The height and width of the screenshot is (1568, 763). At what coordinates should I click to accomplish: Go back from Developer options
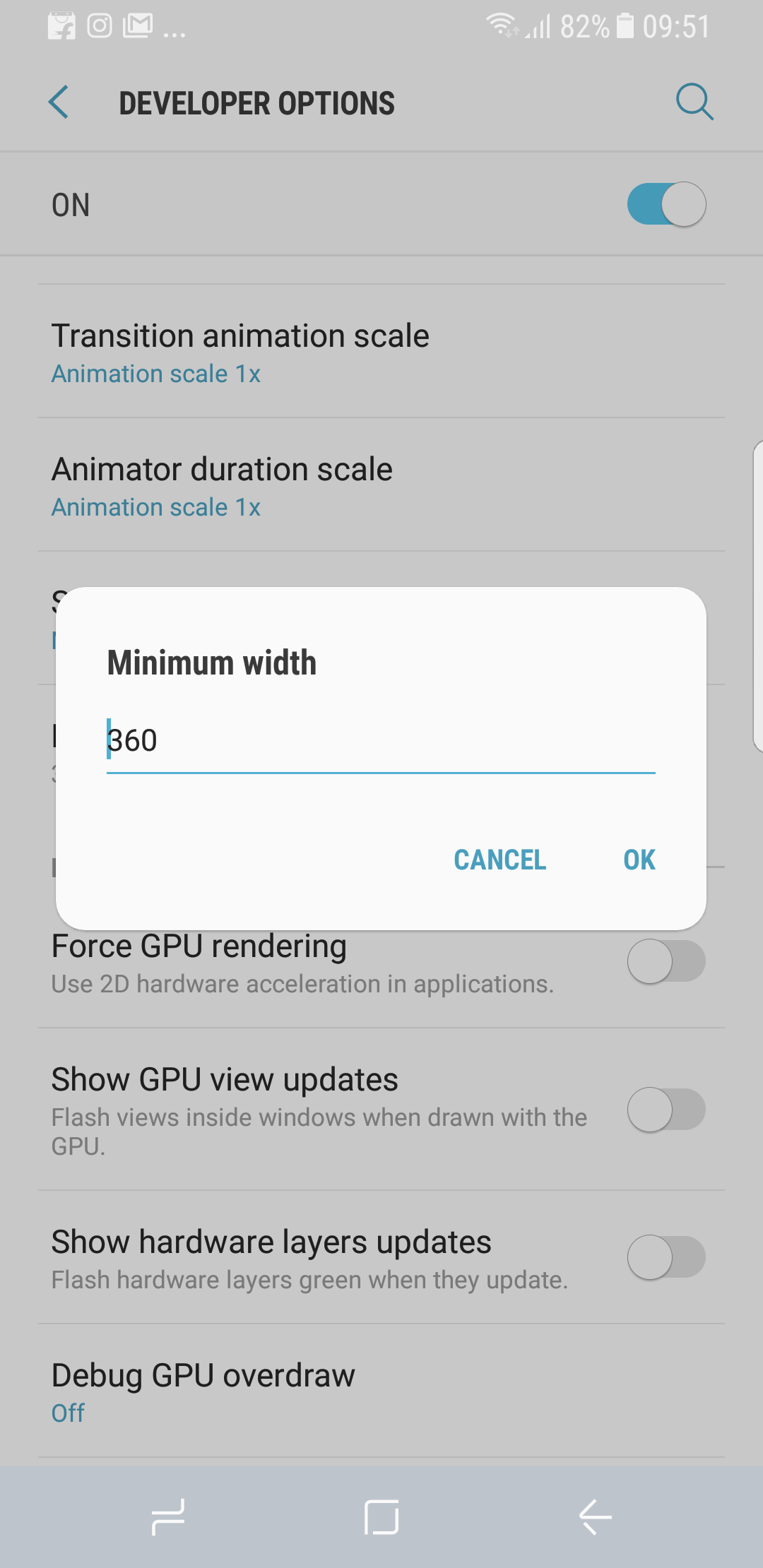[x=59, y=102]
